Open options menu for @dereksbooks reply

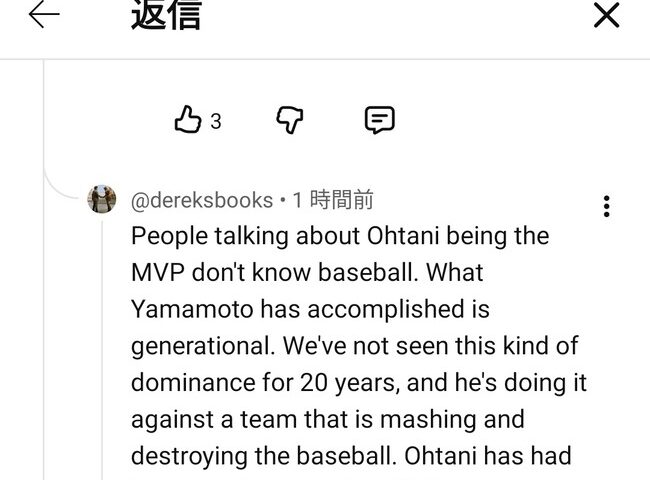[x=606, y=206]
